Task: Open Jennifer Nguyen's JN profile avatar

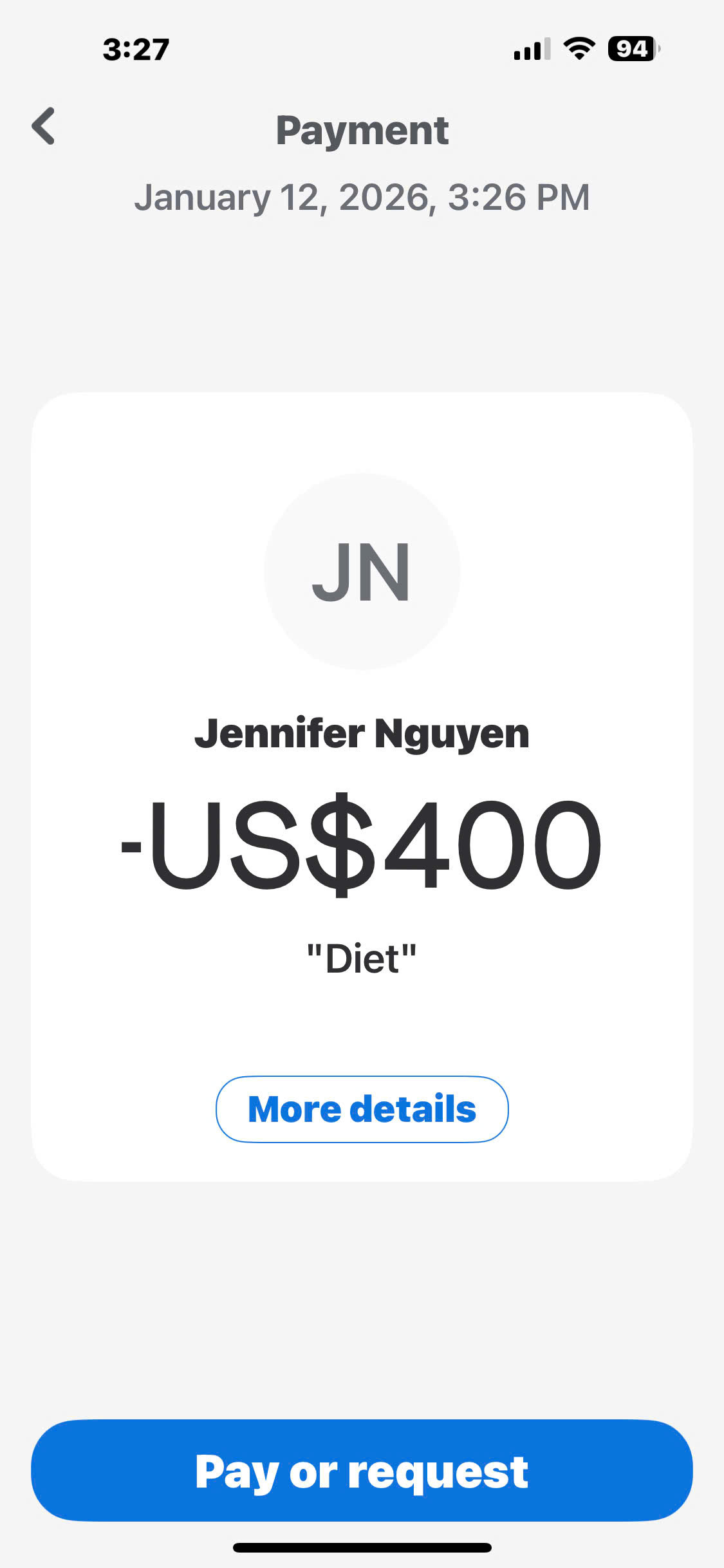Action: 362,572
